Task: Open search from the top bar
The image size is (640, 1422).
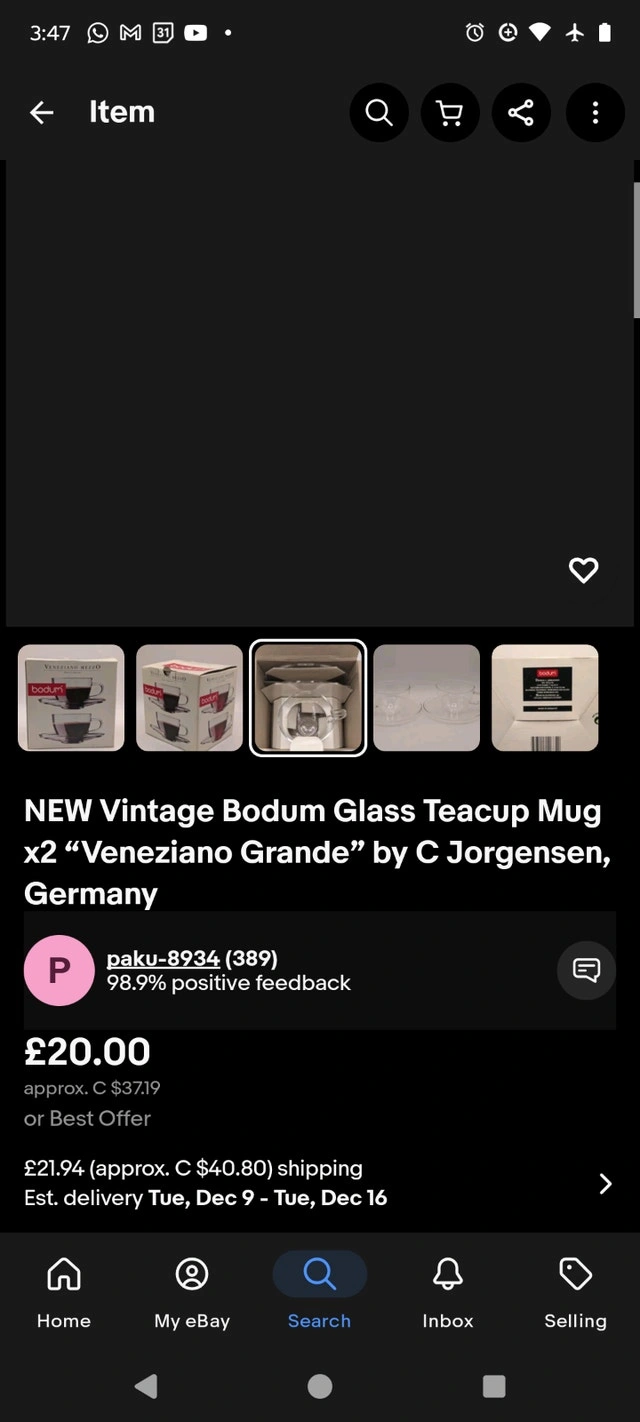Action: point(379,112)
